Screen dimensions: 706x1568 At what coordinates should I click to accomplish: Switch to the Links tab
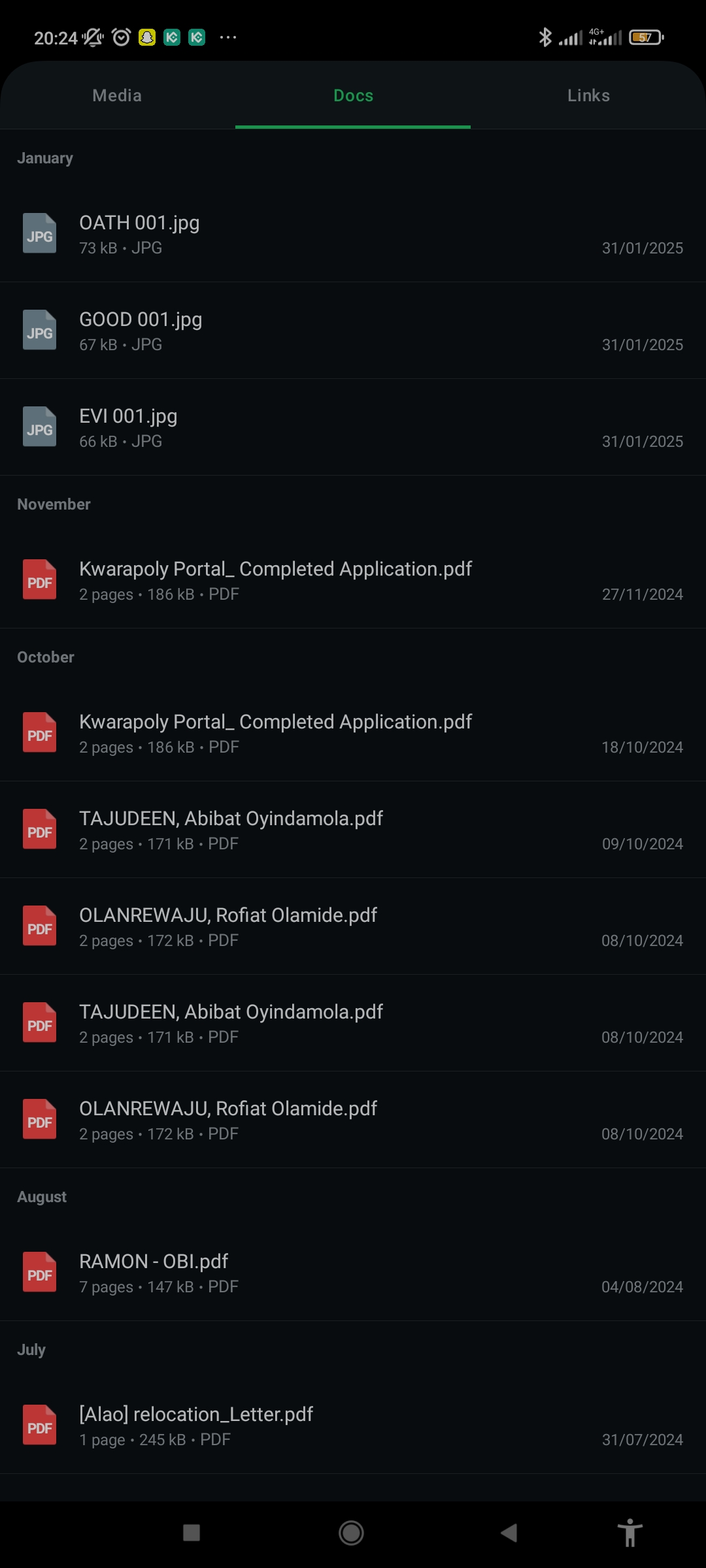588,96
